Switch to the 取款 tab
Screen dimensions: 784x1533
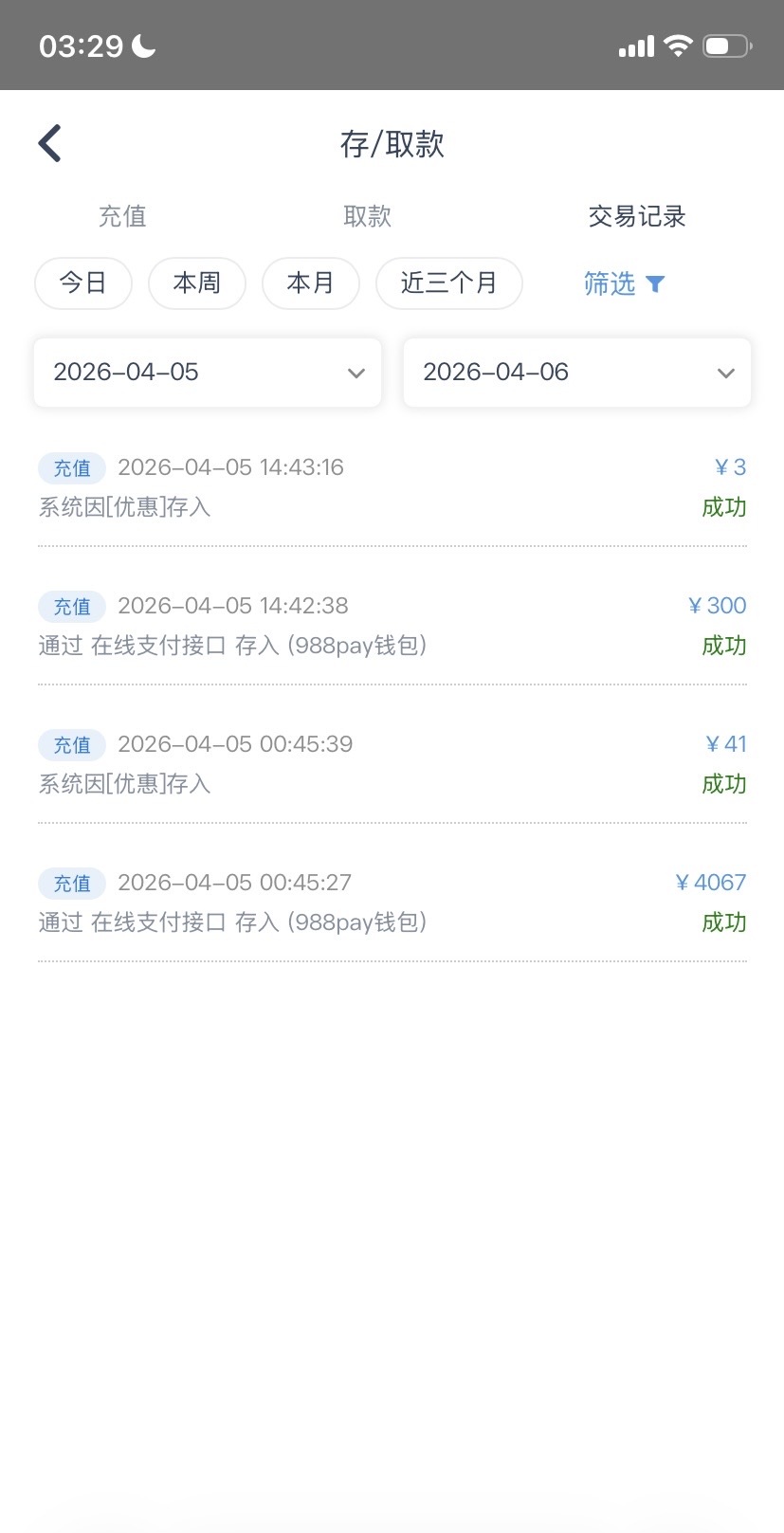pyautogui.click(x=367, y=216)
